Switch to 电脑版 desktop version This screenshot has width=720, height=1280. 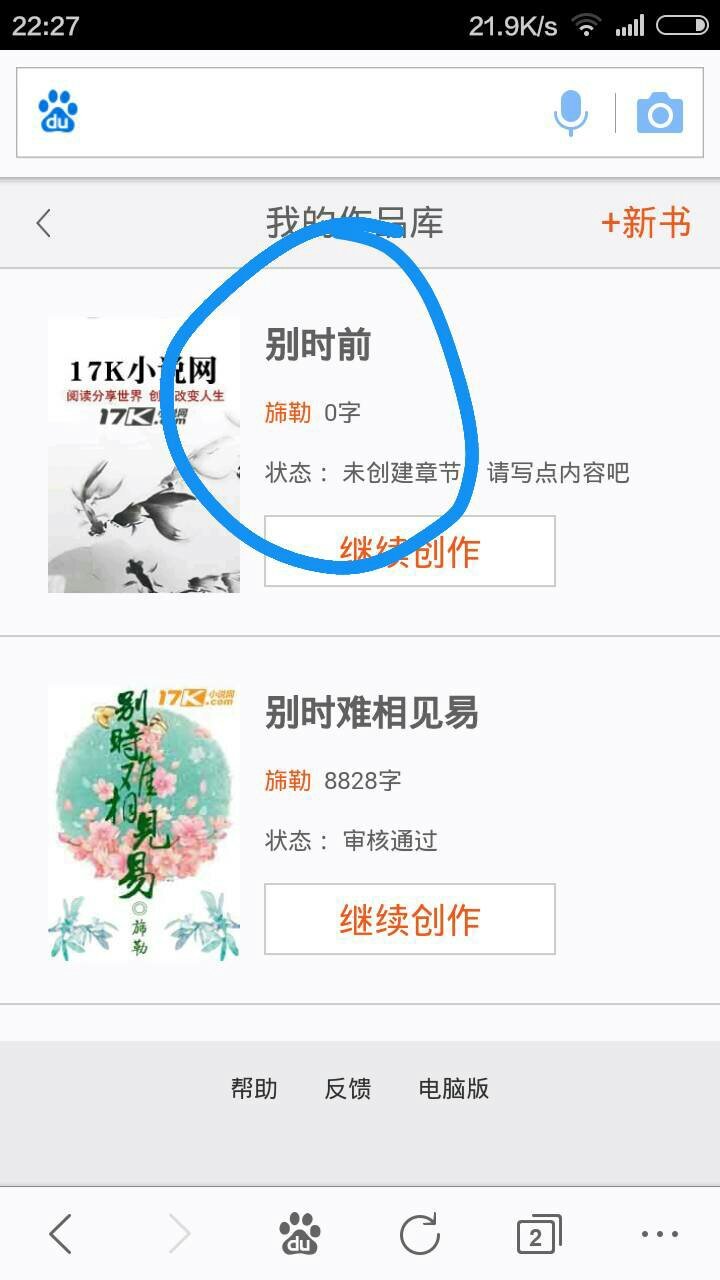[x=454, y=1088]
